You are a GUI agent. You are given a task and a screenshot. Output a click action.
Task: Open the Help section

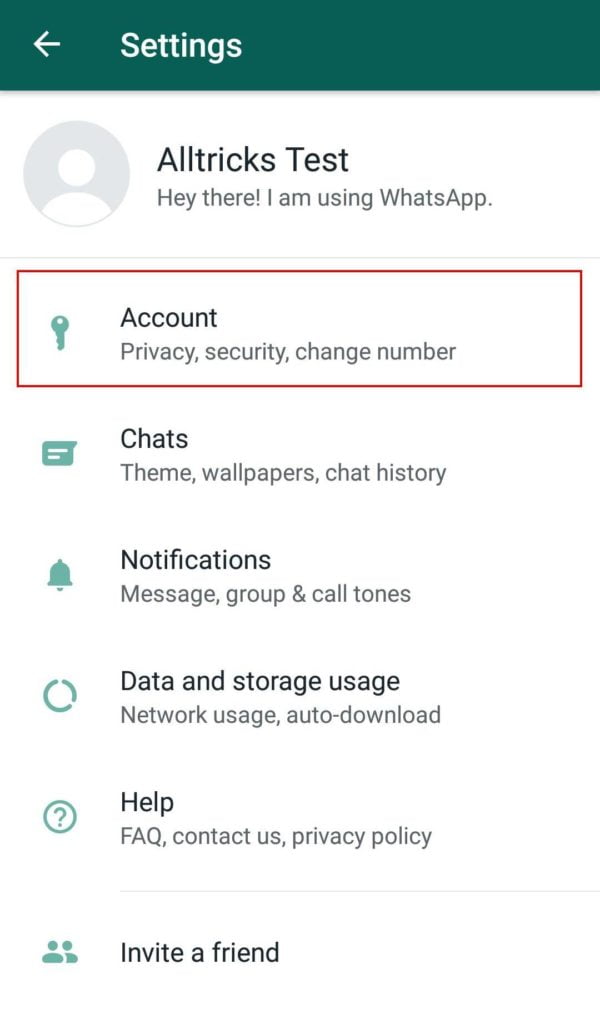tap(300, 818)
